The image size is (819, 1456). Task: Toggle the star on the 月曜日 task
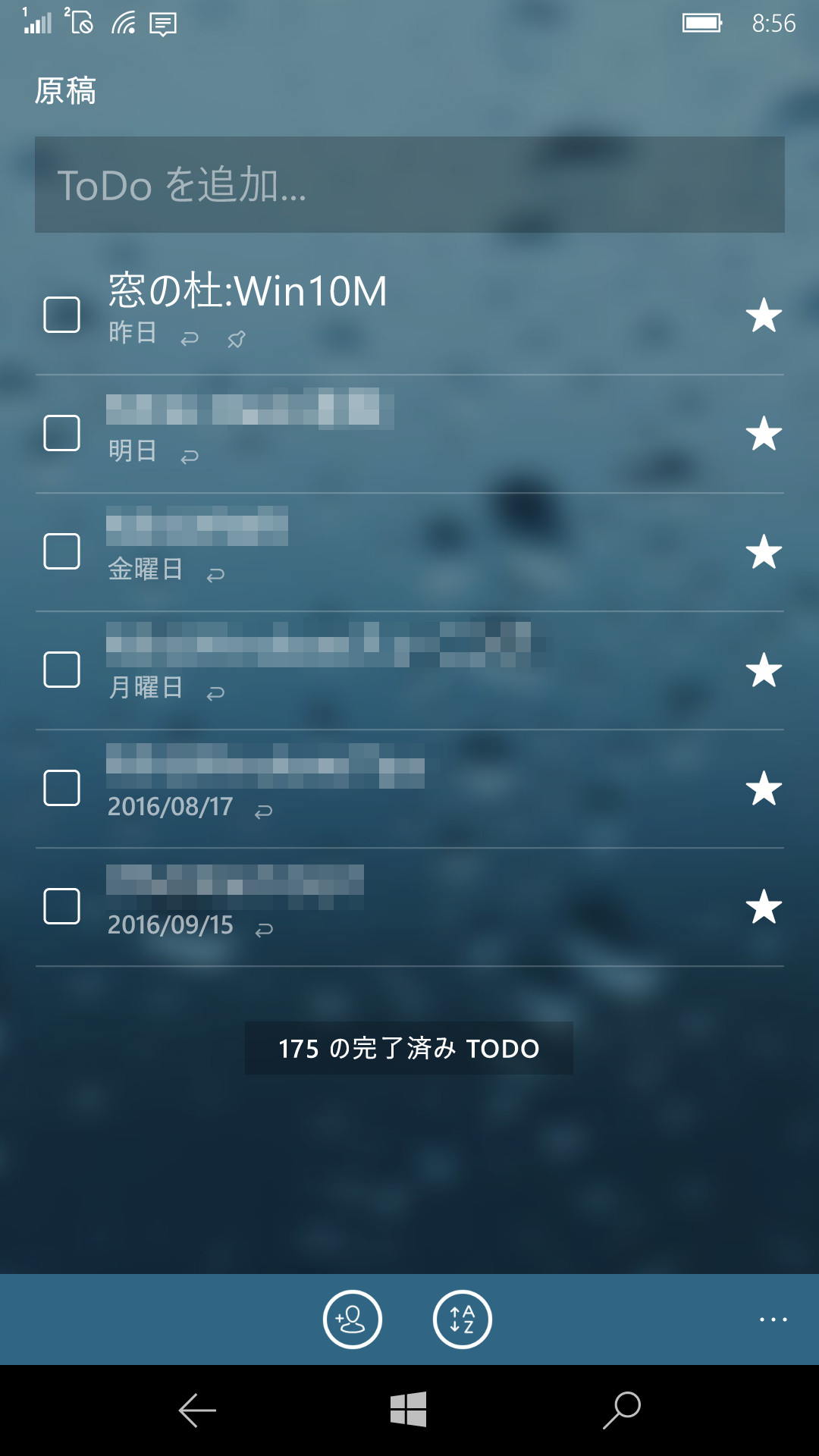[764, 669]
